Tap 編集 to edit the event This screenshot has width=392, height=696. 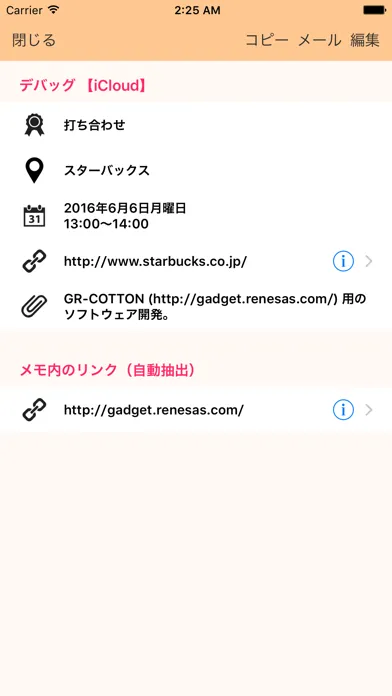[x=365, y=40]
